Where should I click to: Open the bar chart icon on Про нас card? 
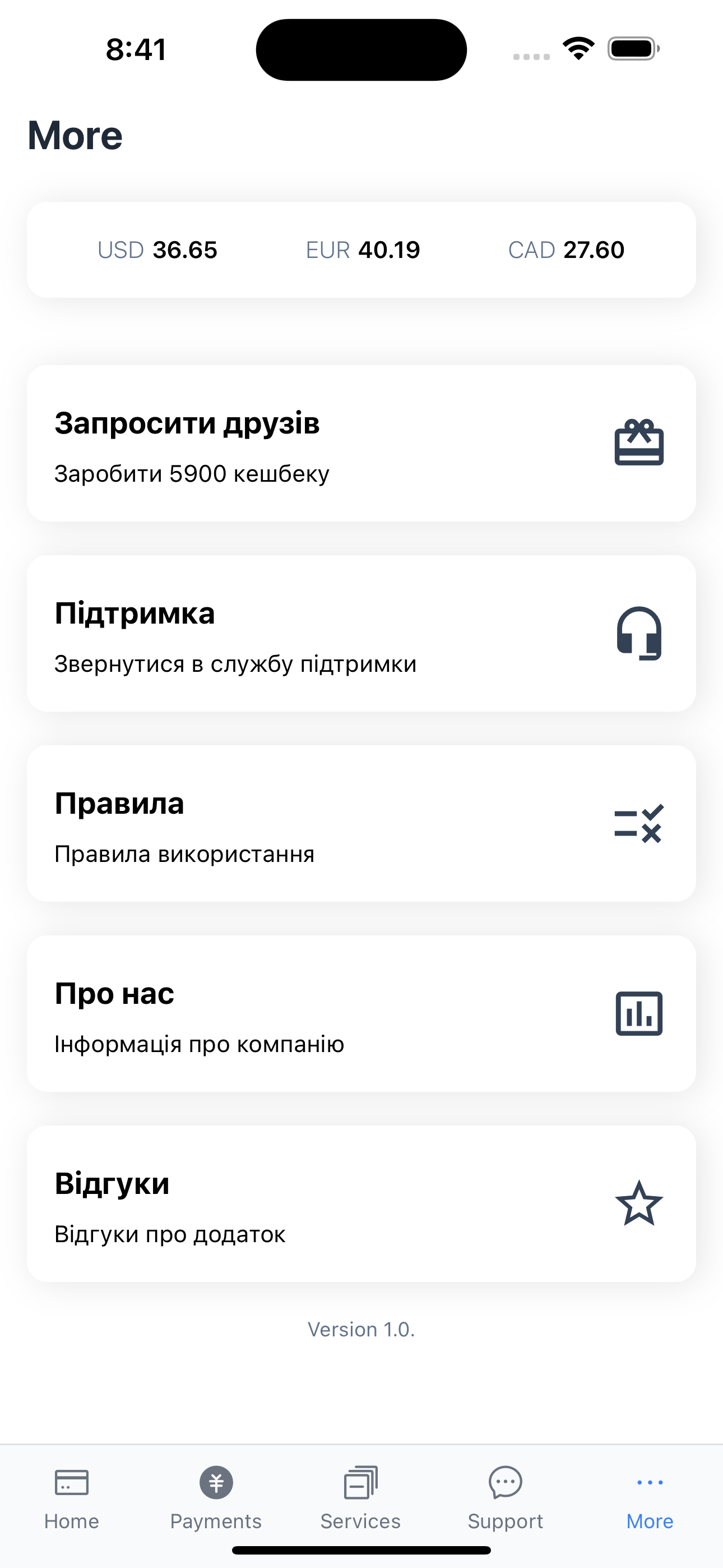[638, 1014]
